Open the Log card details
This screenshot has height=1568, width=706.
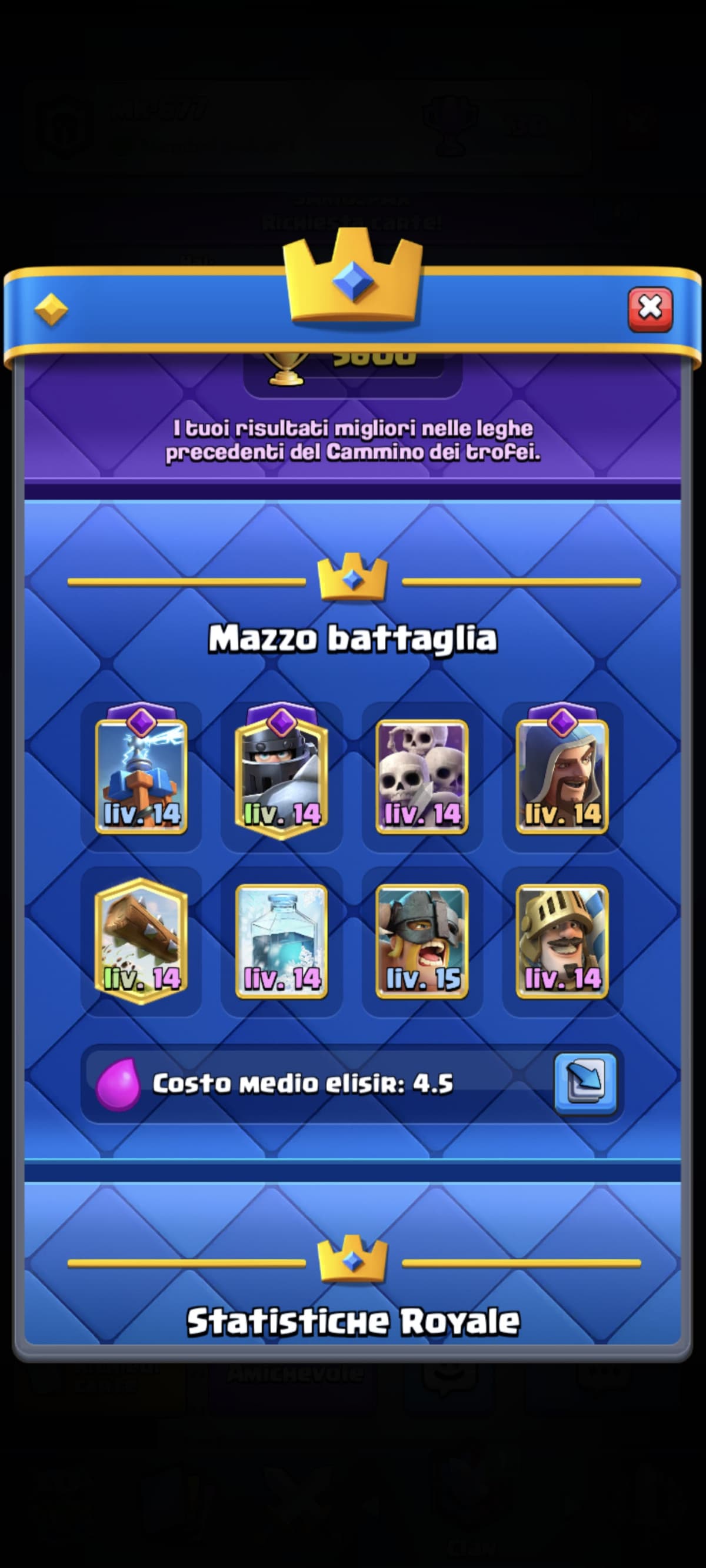coord(141,941)
